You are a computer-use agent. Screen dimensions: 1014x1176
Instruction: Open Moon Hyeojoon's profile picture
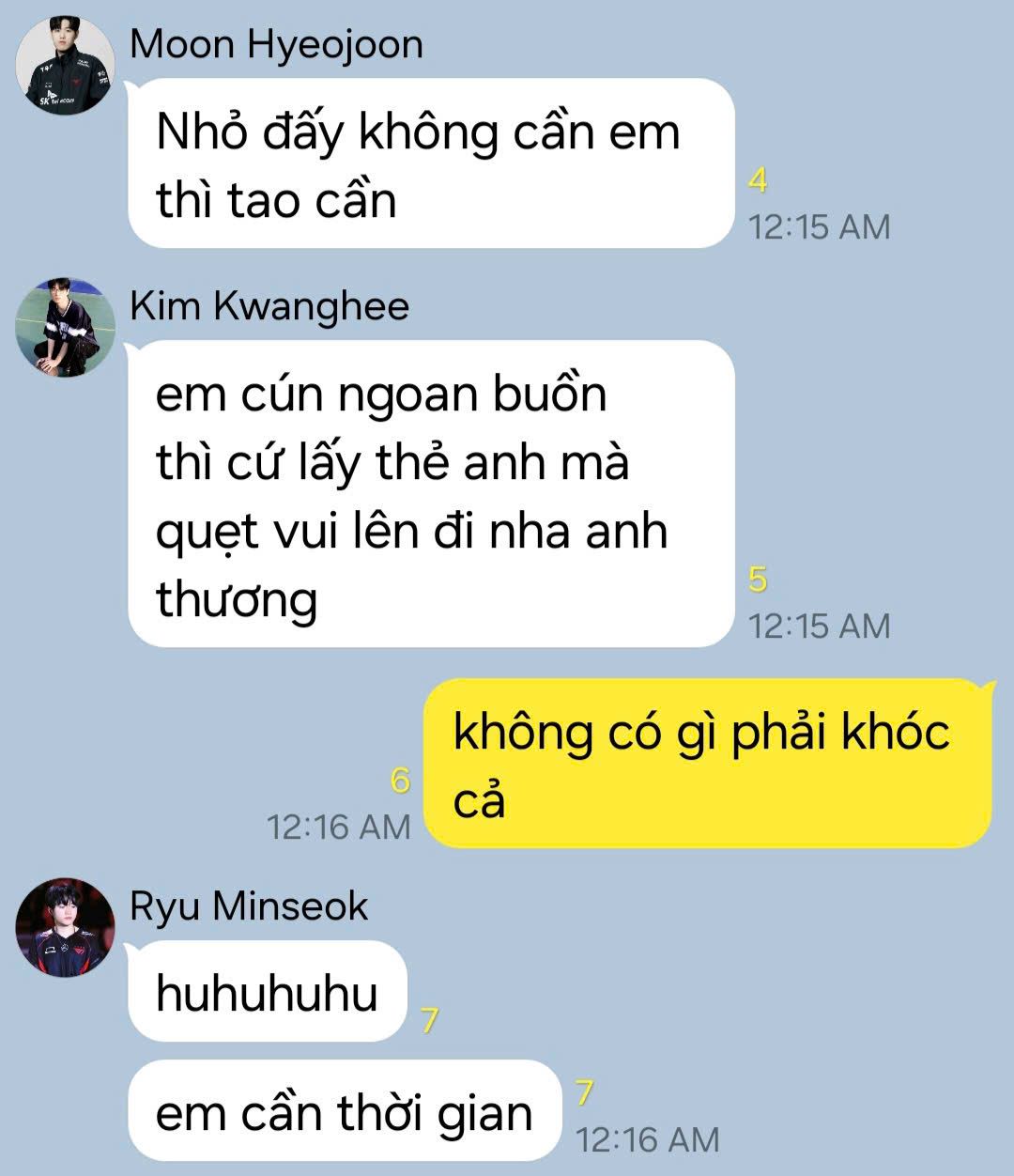(65, 65)
